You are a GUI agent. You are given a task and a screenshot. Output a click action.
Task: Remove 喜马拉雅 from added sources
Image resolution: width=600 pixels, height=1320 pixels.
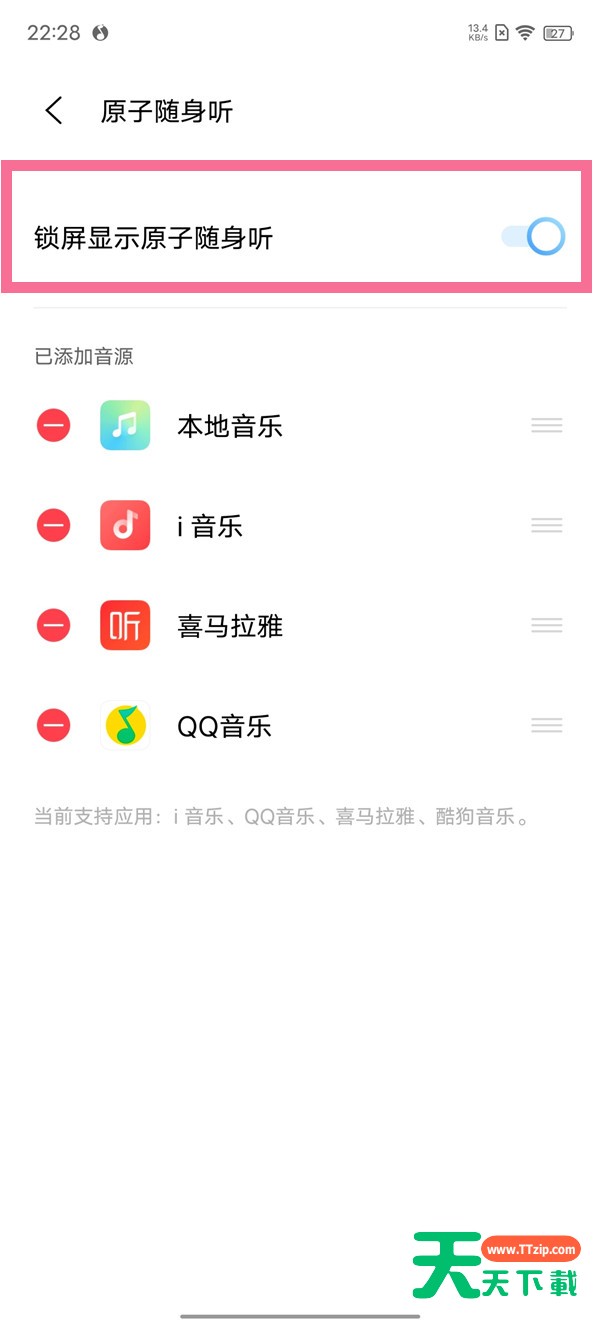54,626
